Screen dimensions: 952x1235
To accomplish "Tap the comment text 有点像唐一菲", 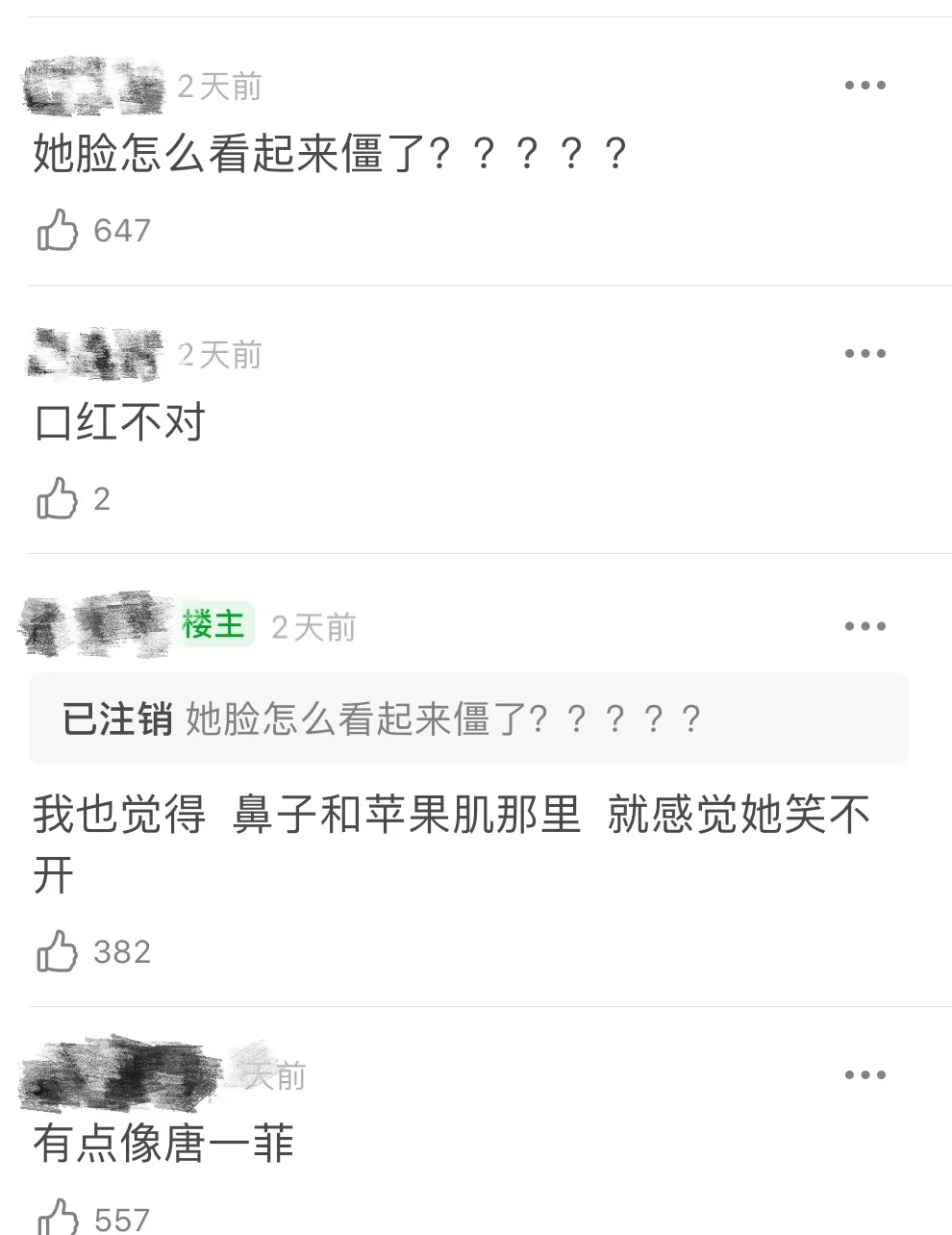I will 165,1145.
